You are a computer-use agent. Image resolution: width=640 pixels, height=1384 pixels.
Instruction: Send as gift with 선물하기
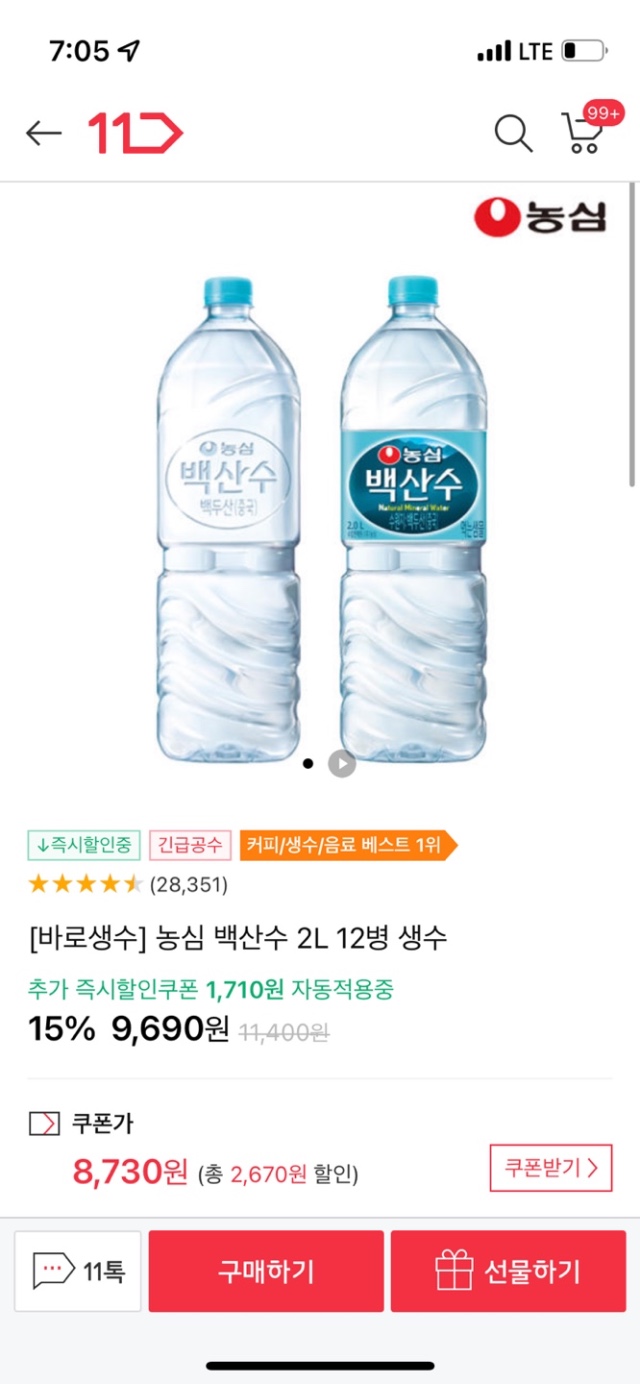(508, 1271)
